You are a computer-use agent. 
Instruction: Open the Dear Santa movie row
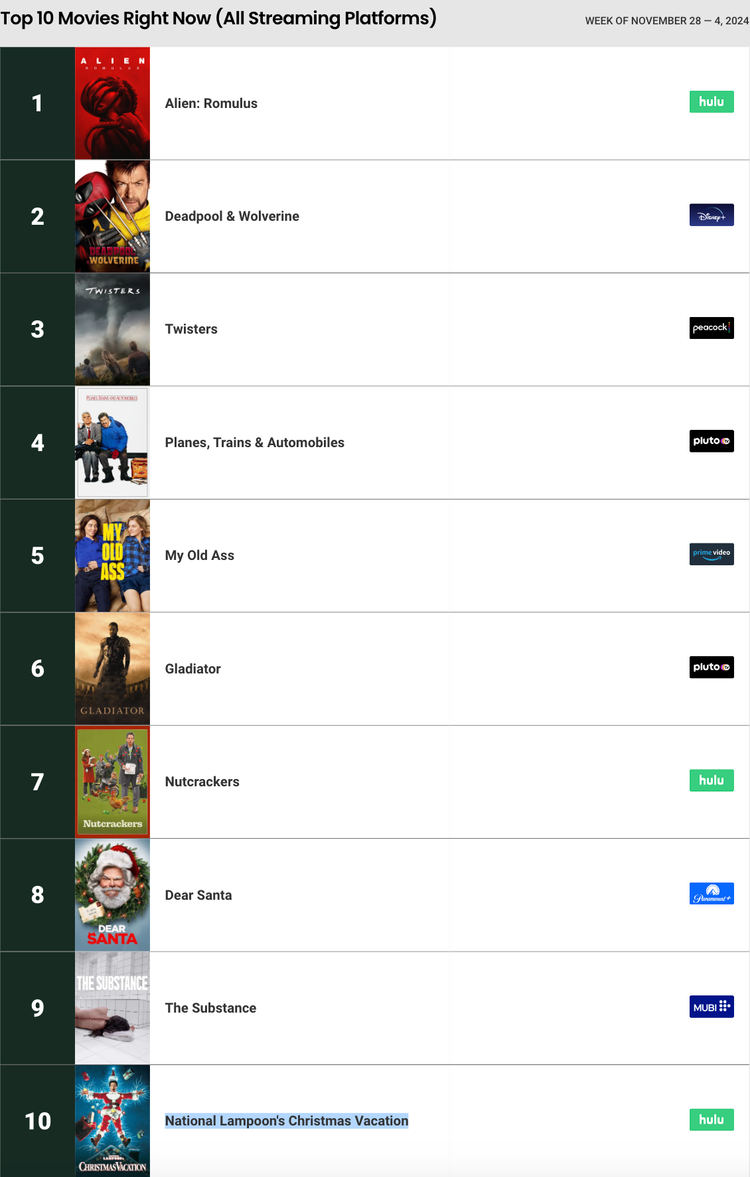pyautogui.click(x=198, y=895)
